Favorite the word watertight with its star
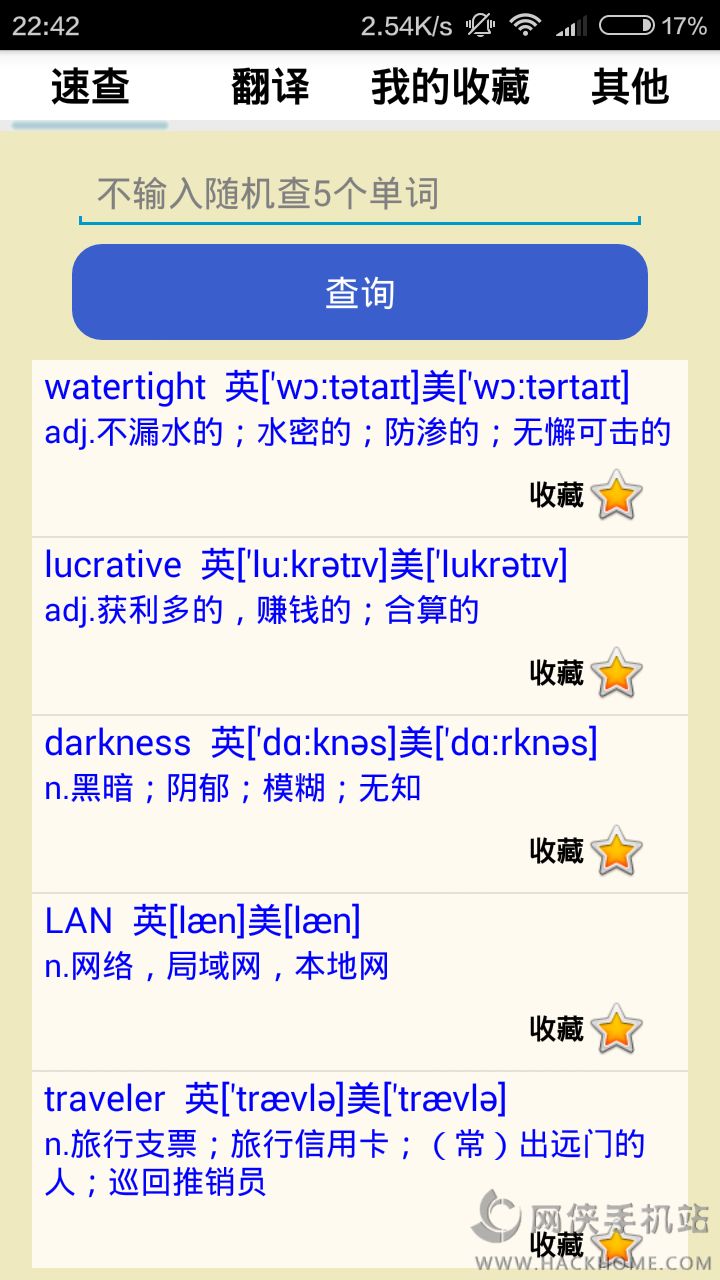 (x=615, y=495)
